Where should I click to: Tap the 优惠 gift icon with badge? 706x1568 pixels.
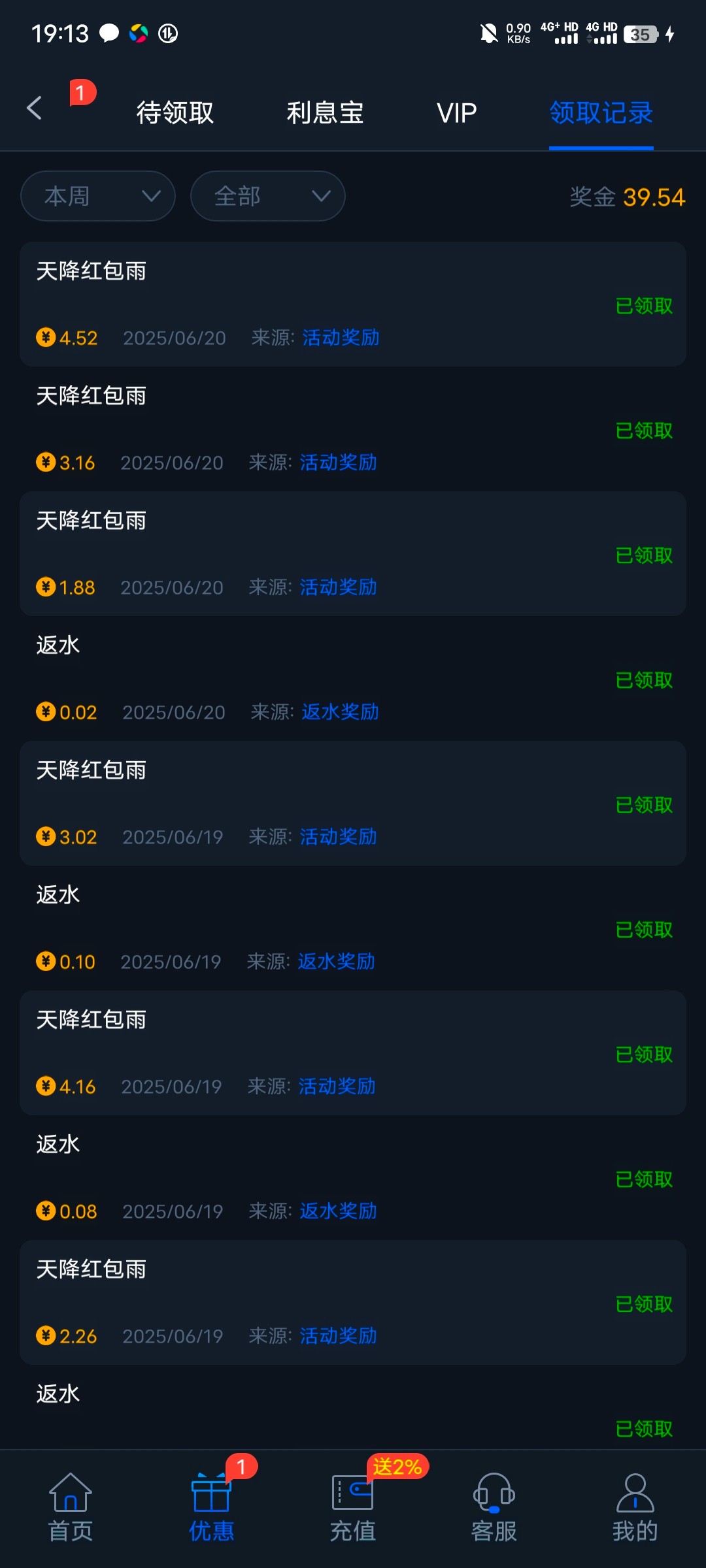pos(211,1496)
